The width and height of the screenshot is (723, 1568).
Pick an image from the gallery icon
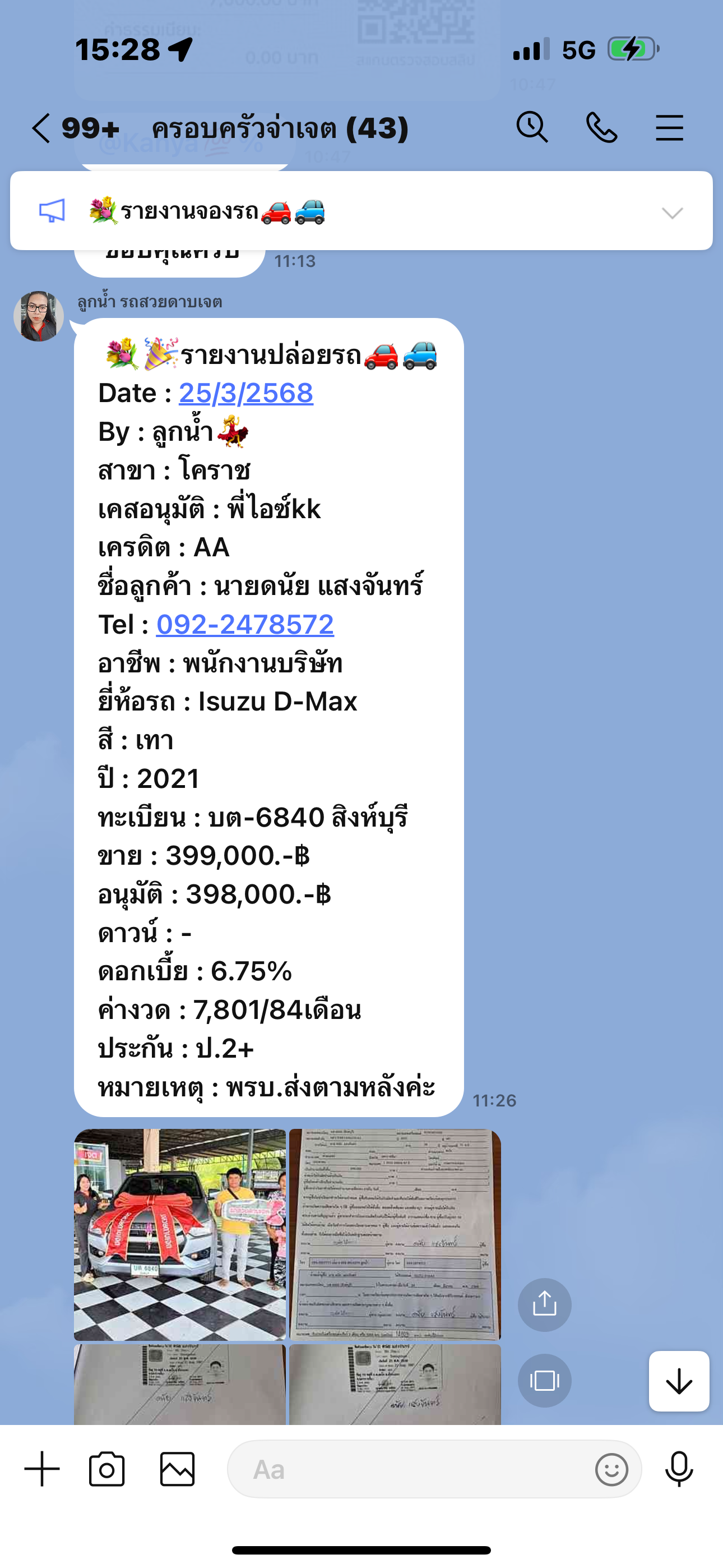pos(177,1469)
